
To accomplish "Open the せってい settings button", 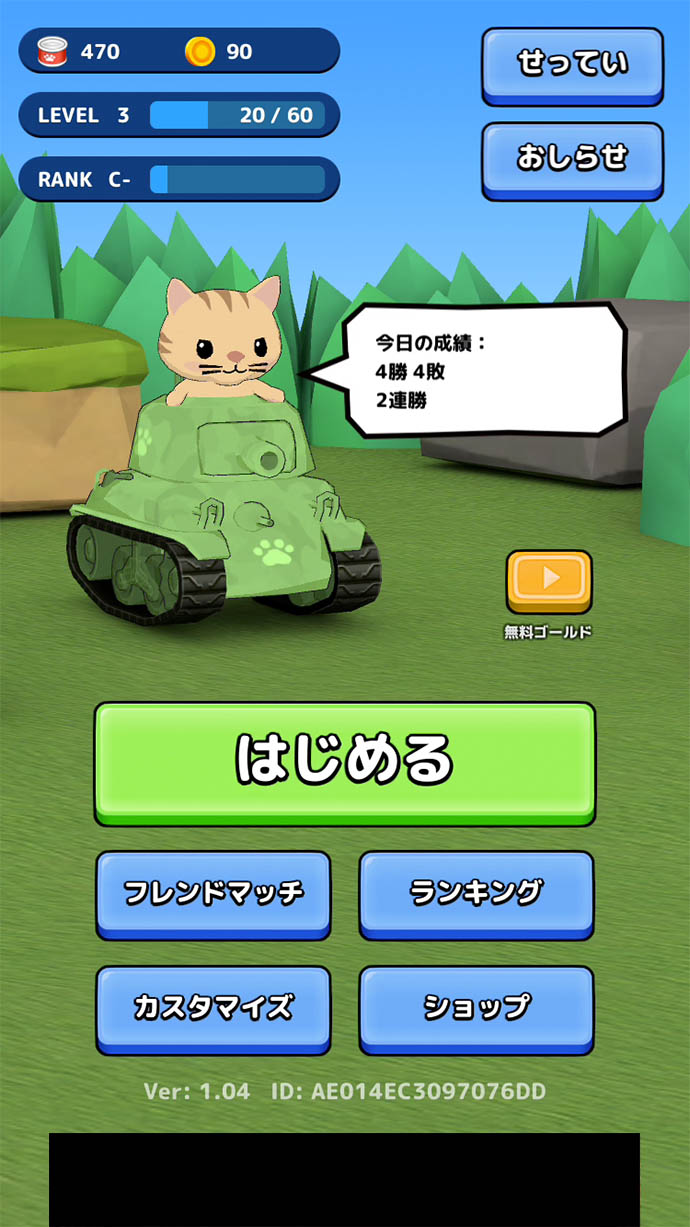I will (x=572, y=64).
